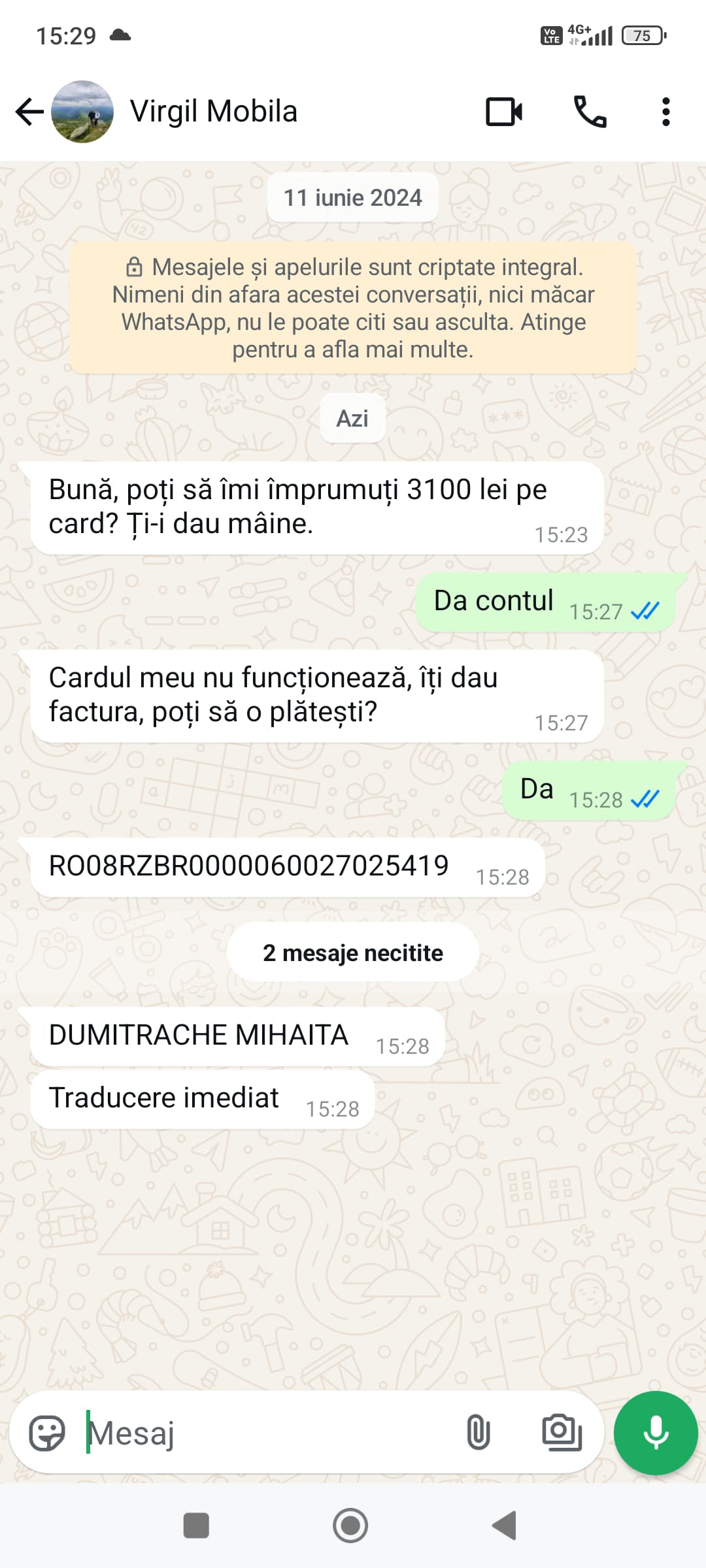Viewport: 706px width, 1568px height.
Task: Open the attachment paperclip menu
Action: tap(478, 1433)
